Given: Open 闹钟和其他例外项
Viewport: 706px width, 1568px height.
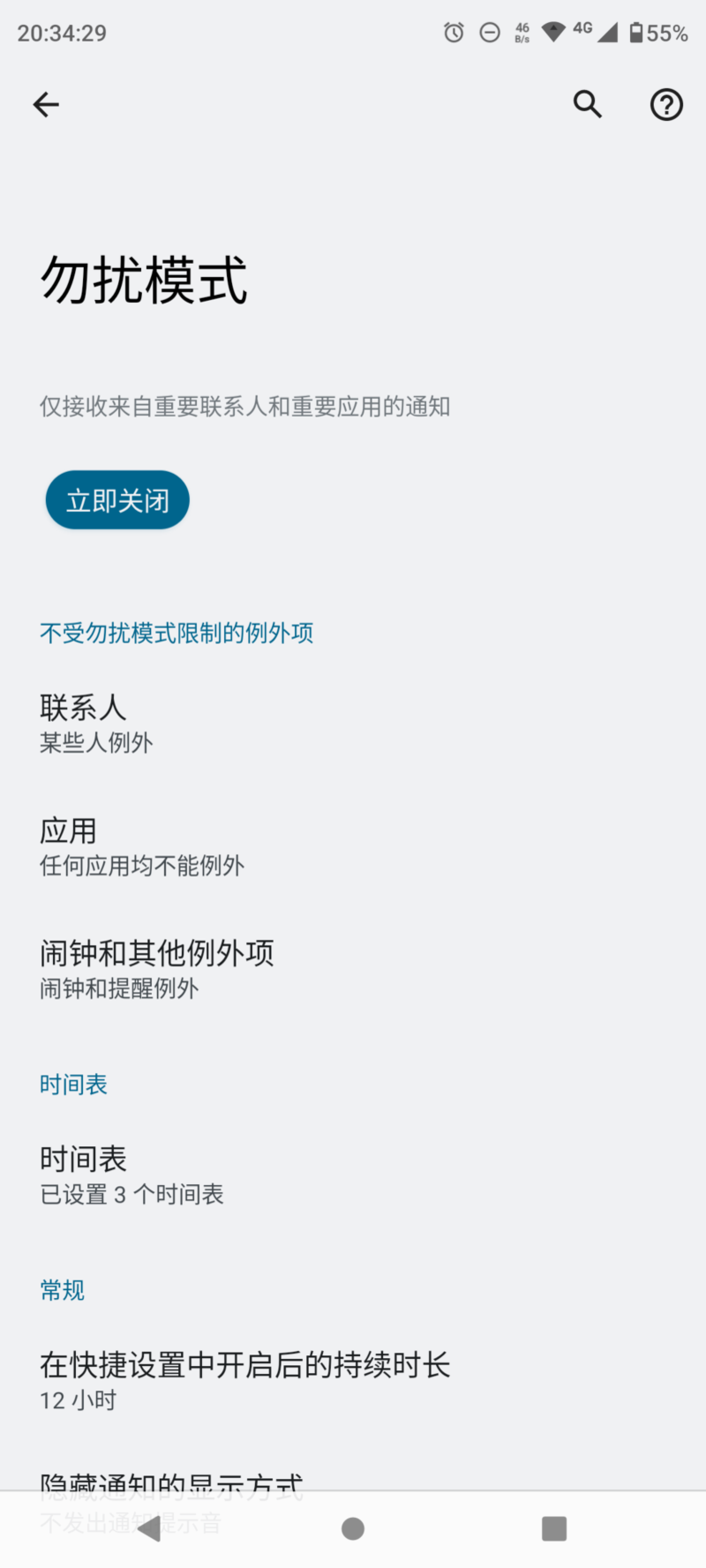Looking at the screenshot, I should [x=353, y=970].
